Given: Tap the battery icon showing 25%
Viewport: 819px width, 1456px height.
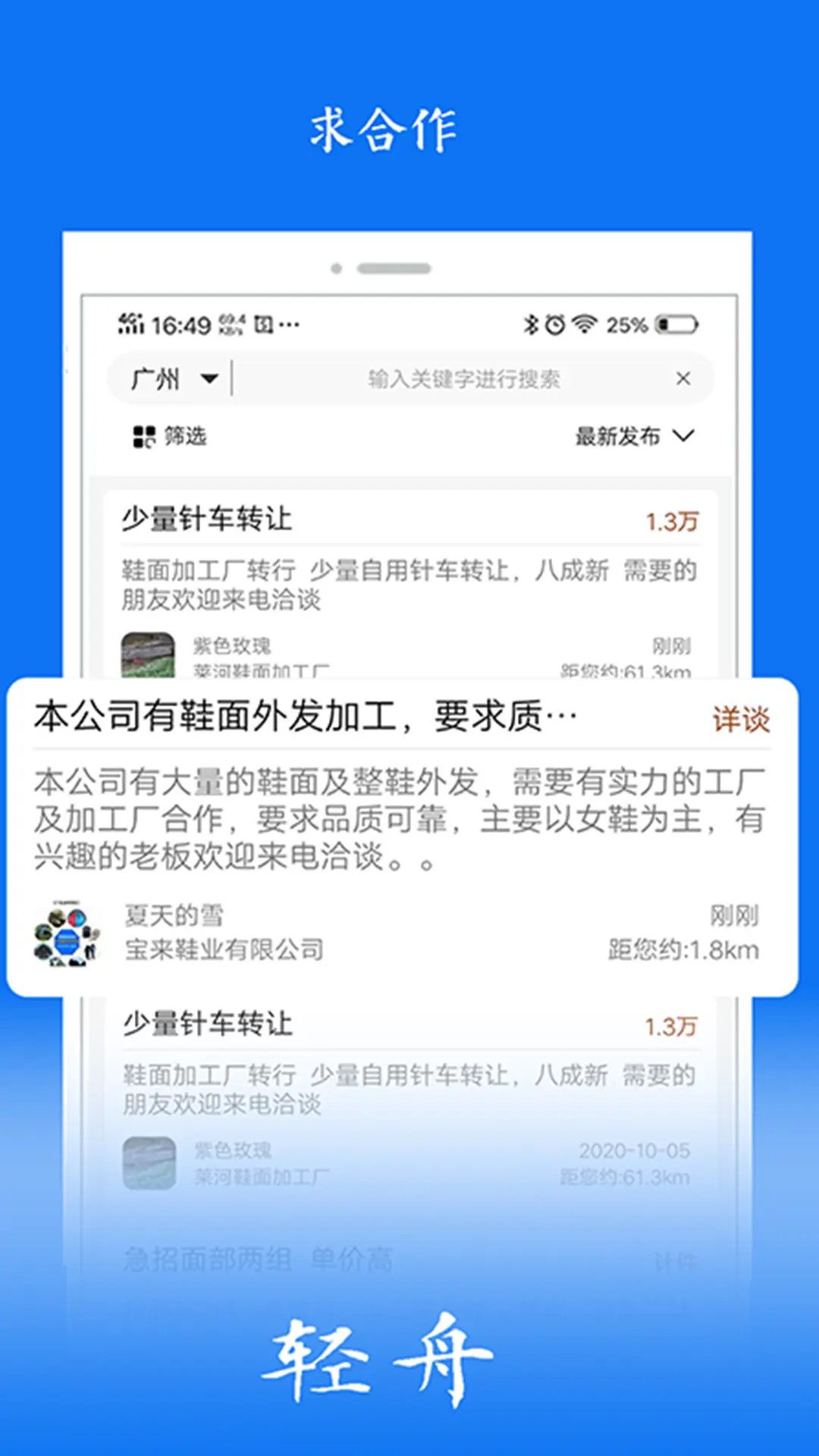Looking at the screenshot, I should point(675,325).
